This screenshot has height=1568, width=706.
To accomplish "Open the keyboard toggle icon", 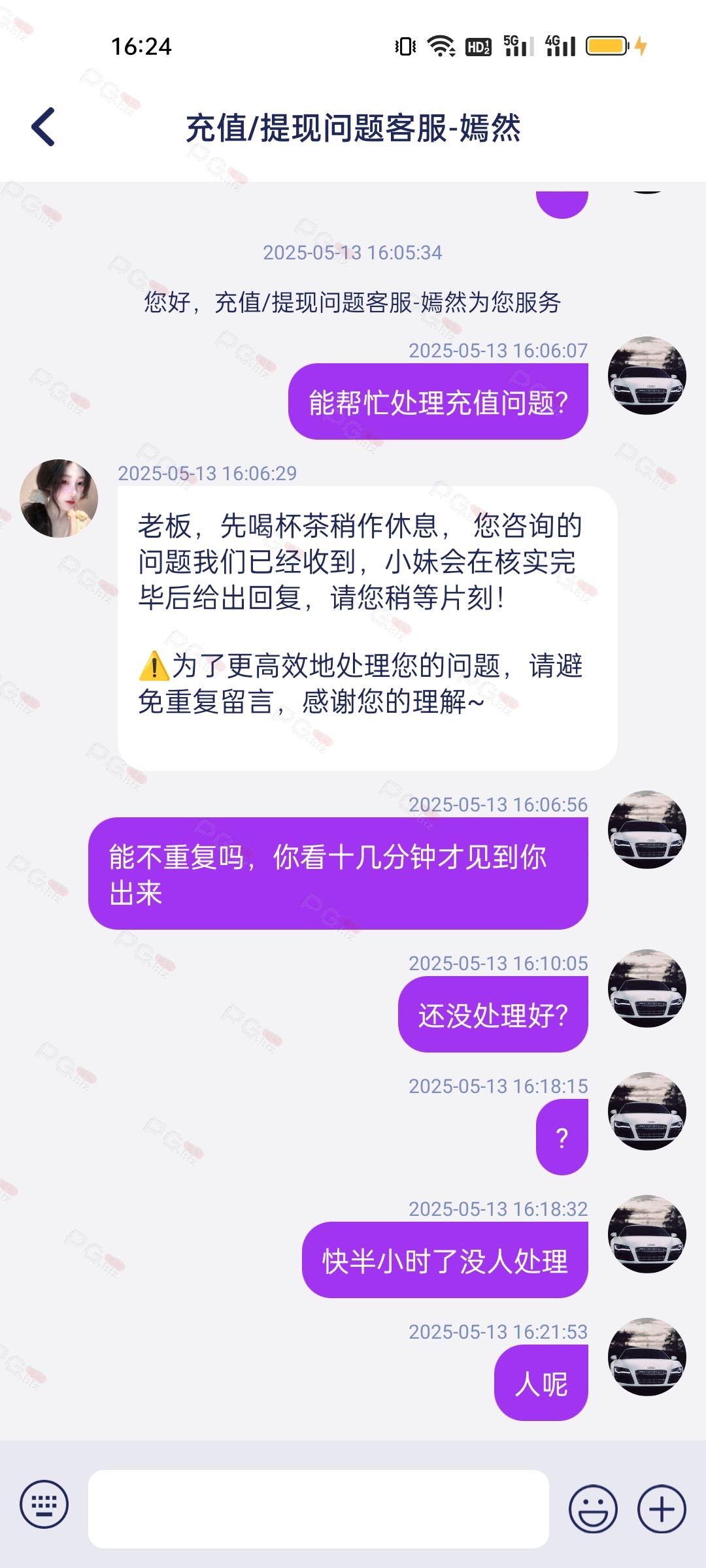I will click(x=44, y=1504).
